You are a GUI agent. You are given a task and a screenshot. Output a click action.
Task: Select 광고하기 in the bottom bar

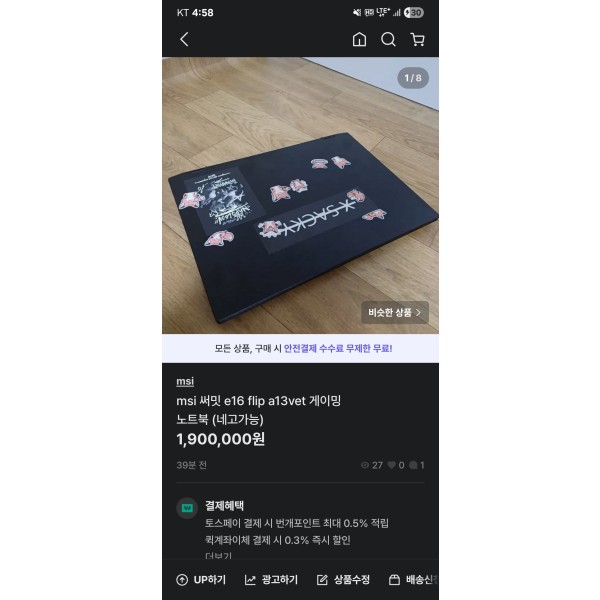tap(271, 580)
